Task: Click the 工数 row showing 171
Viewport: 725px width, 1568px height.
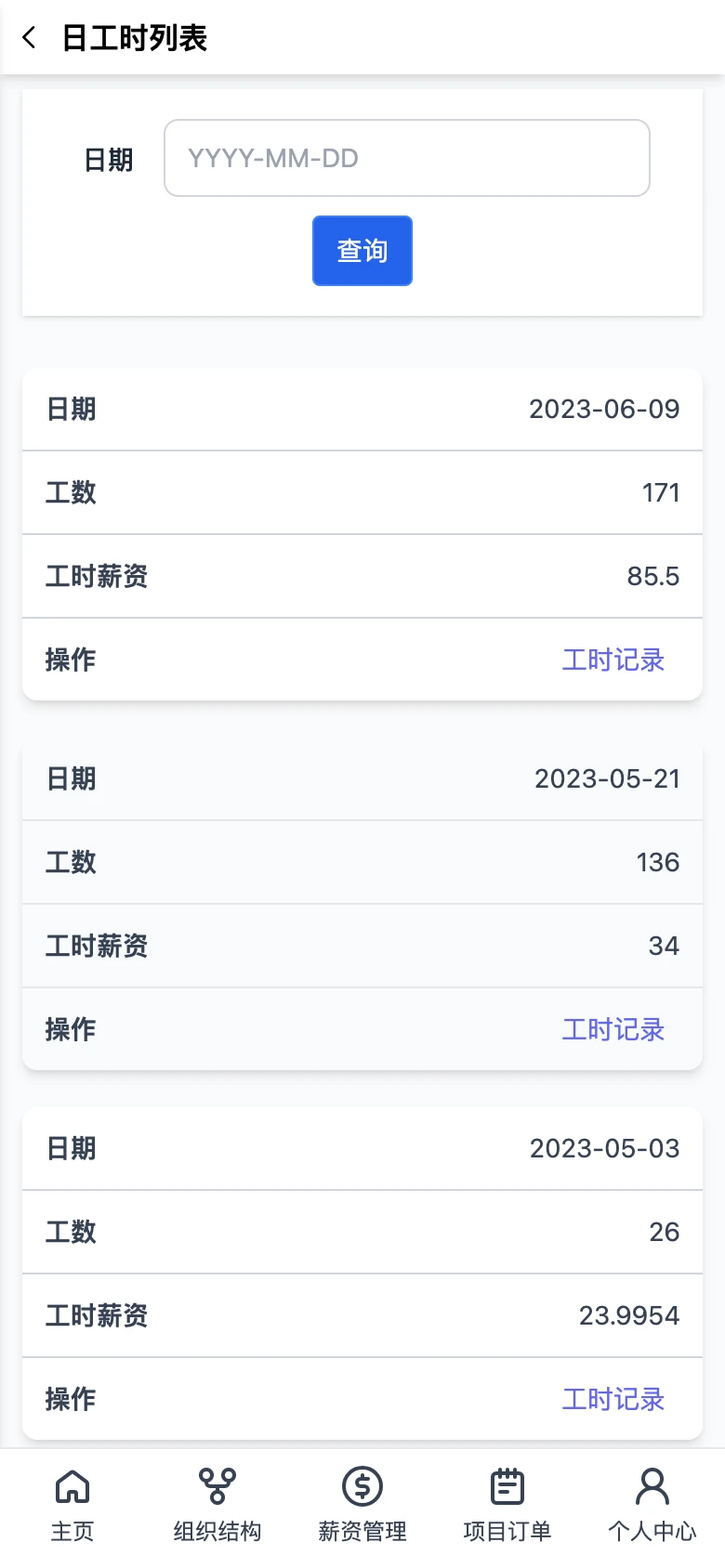Action: tap(362, 493)
